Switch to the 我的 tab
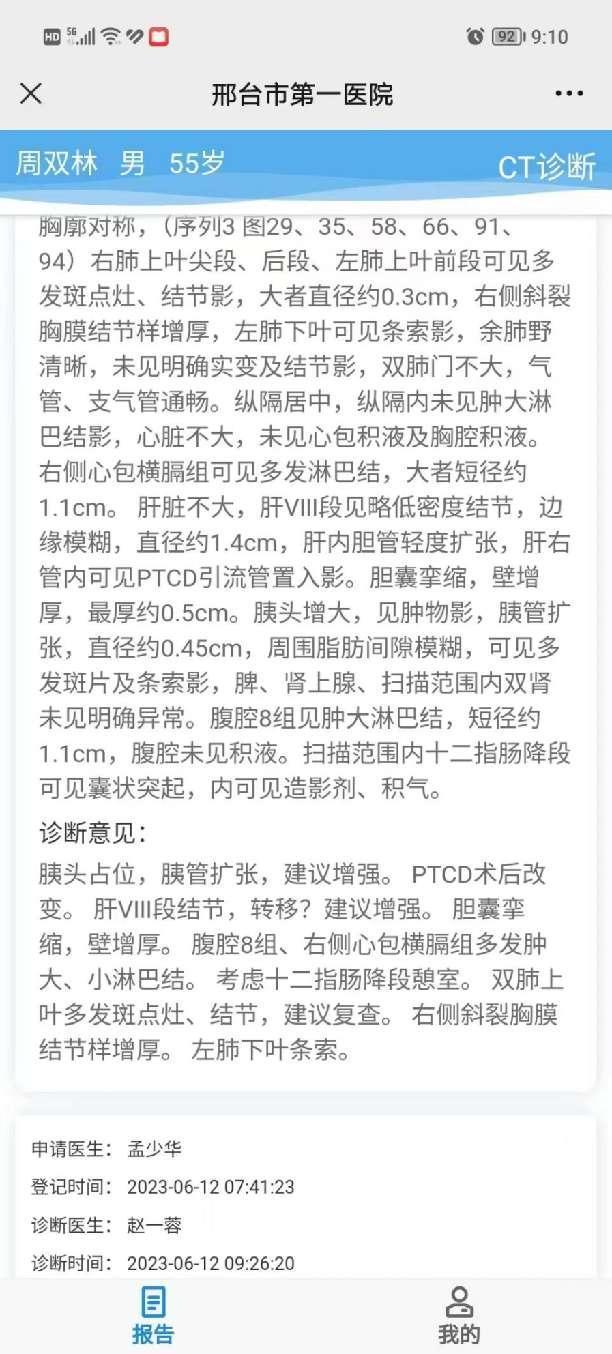Screen dimensions: 612x1354 [x=459, y=1315]
